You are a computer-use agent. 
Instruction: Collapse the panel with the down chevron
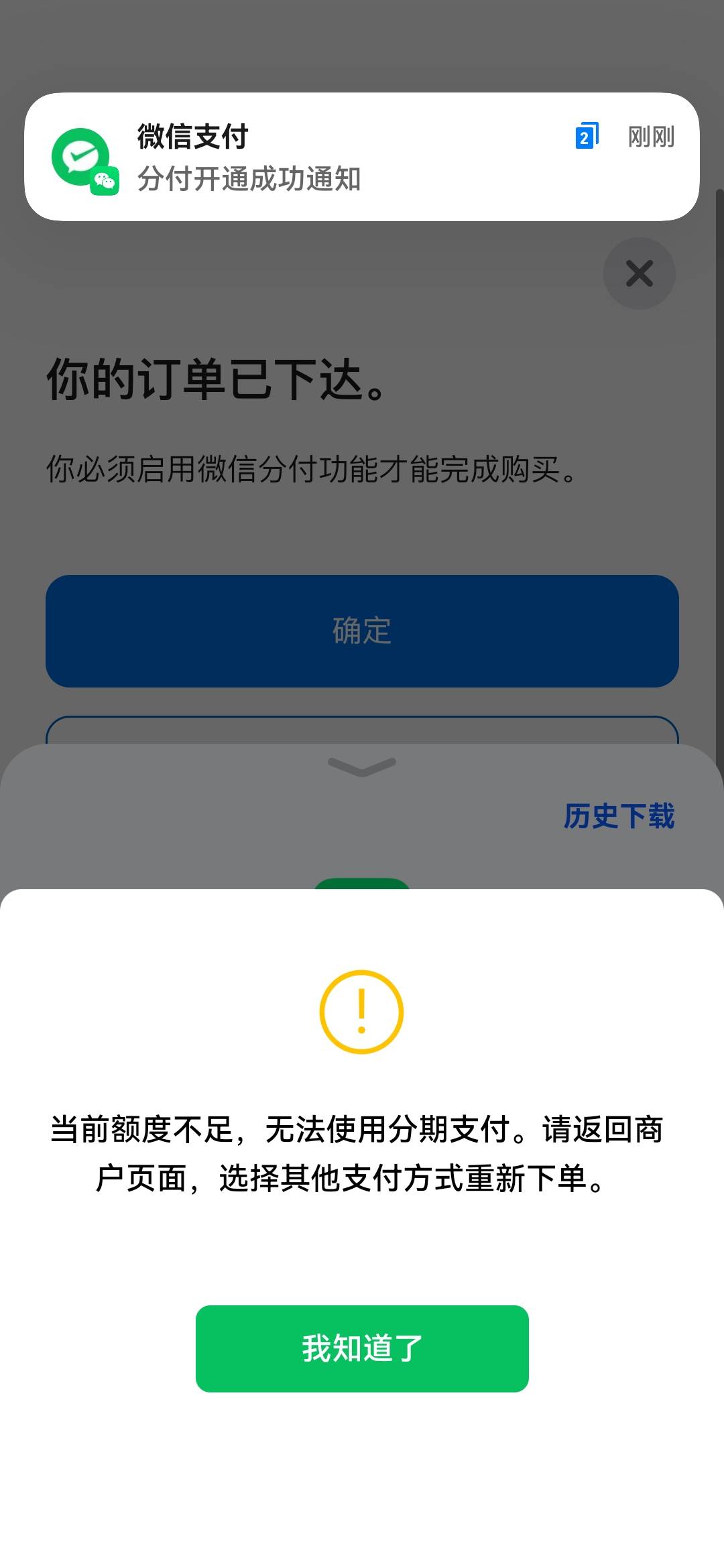(362, 767)
